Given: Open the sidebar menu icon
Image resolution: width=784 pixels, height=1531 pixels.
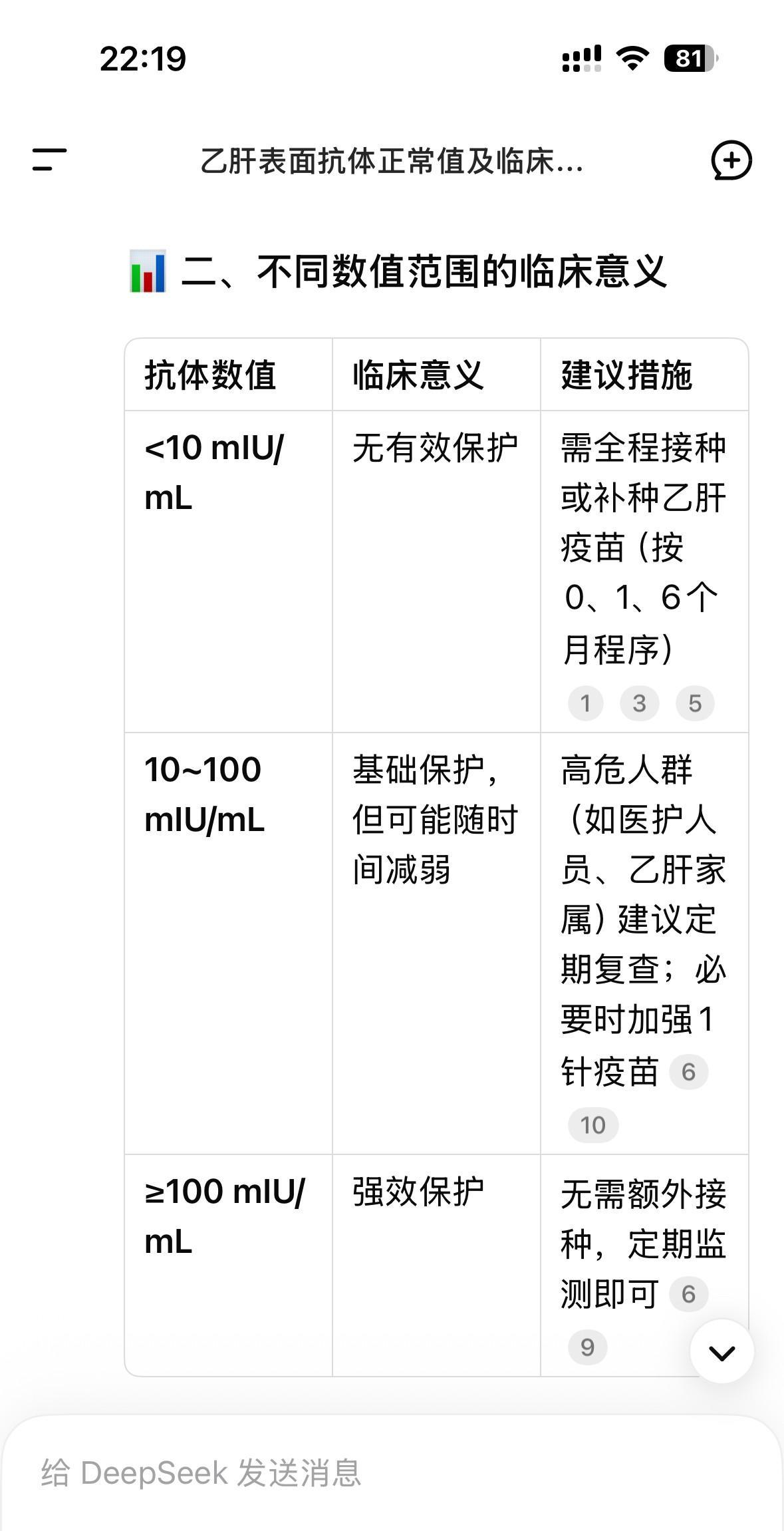Looking at the screenshot, I should (x=49, y=160).
